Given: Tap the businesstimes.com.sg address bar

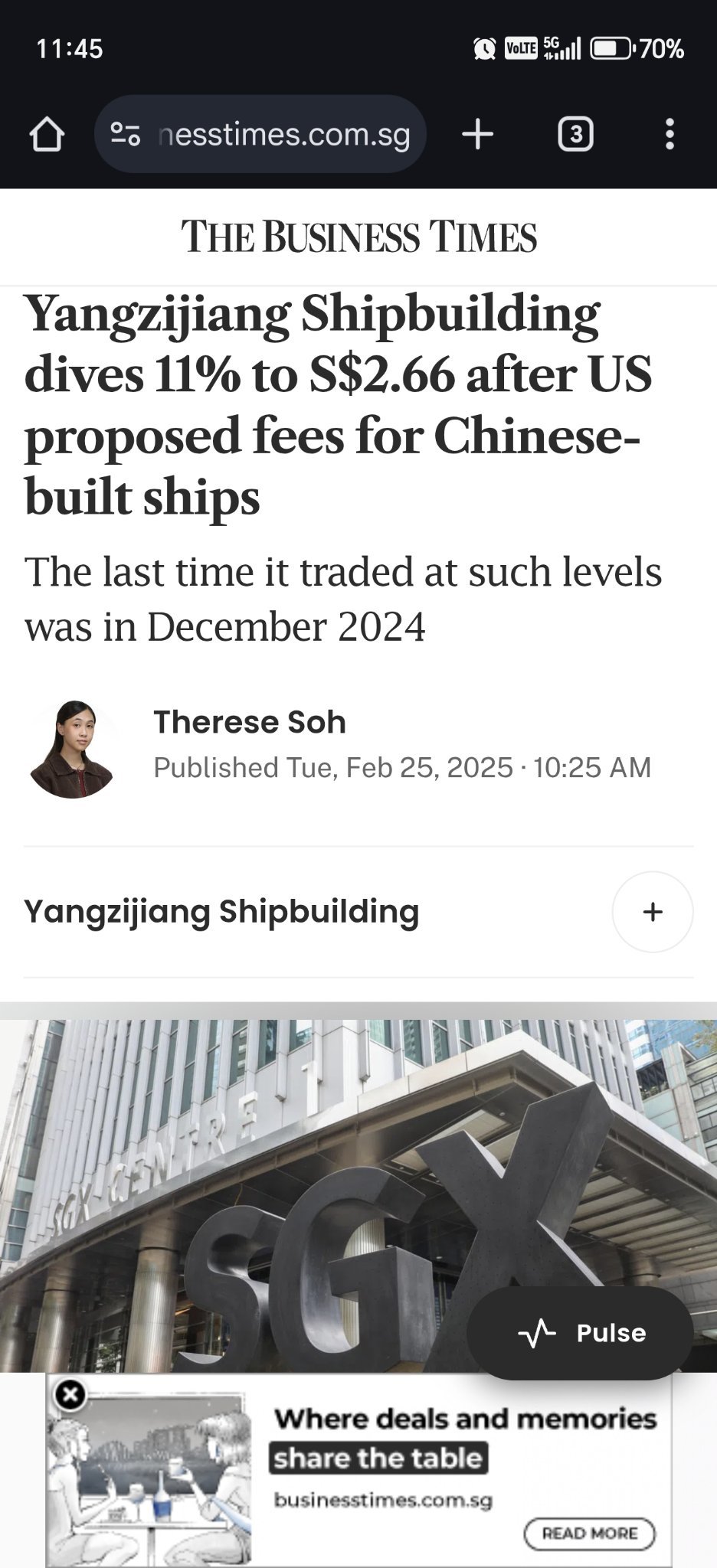Looking at the screenshot, I should point(260,135).
